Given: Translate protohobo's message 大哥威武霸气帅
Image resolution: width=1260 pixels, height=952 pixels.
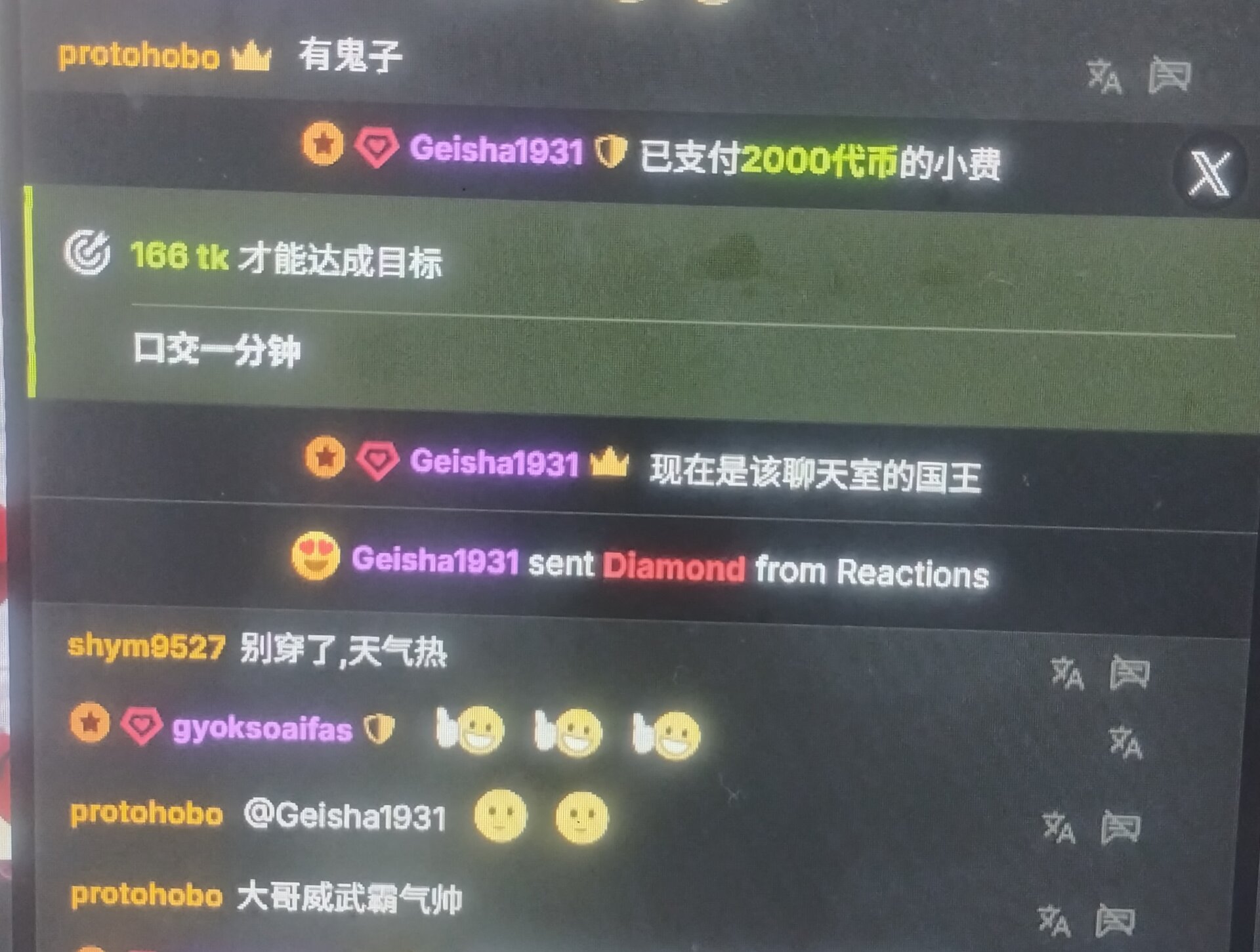Looking at the screenshot, I should tap(1054, 921).
